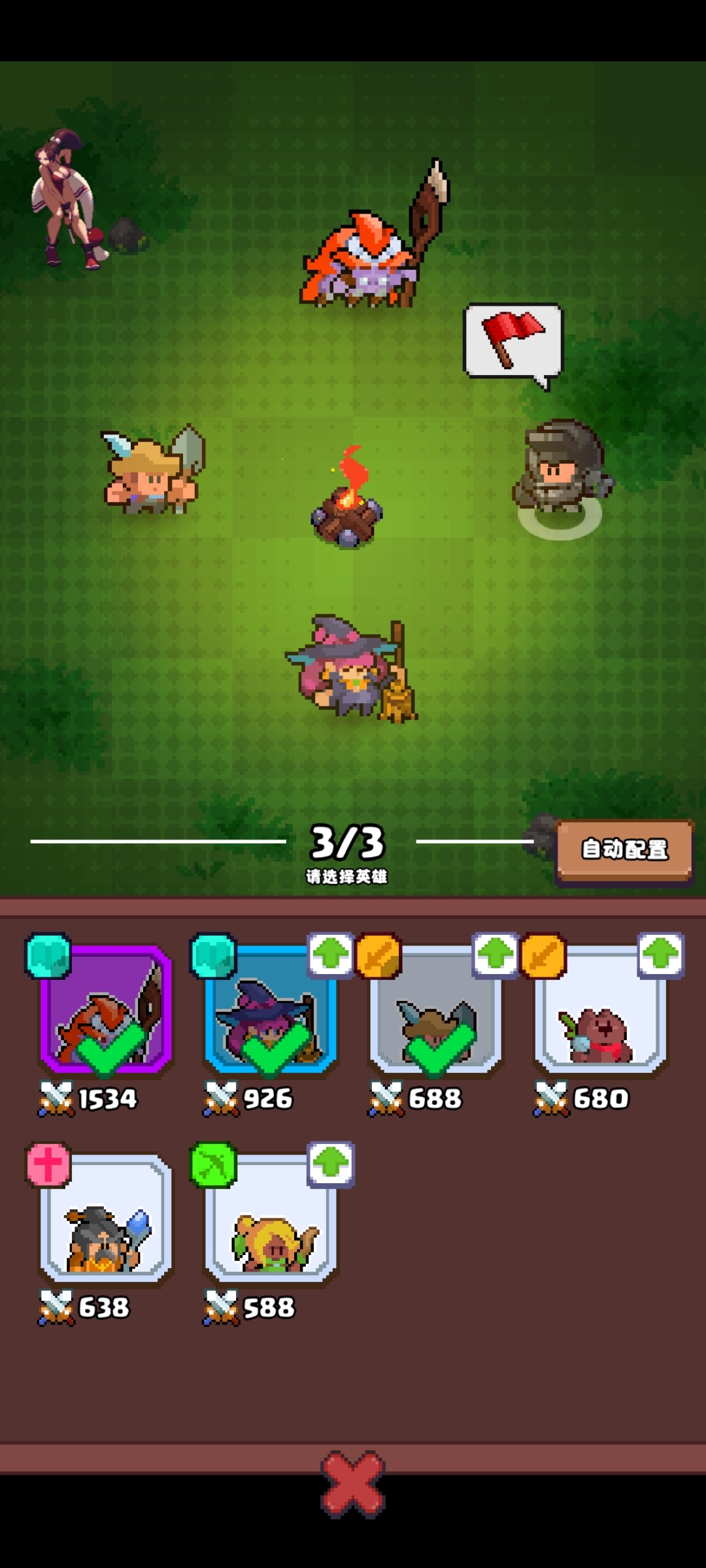The image size is (706, 1568).
Task: Tap the 自动配置 auto-configure button
Action: point(624,849)
